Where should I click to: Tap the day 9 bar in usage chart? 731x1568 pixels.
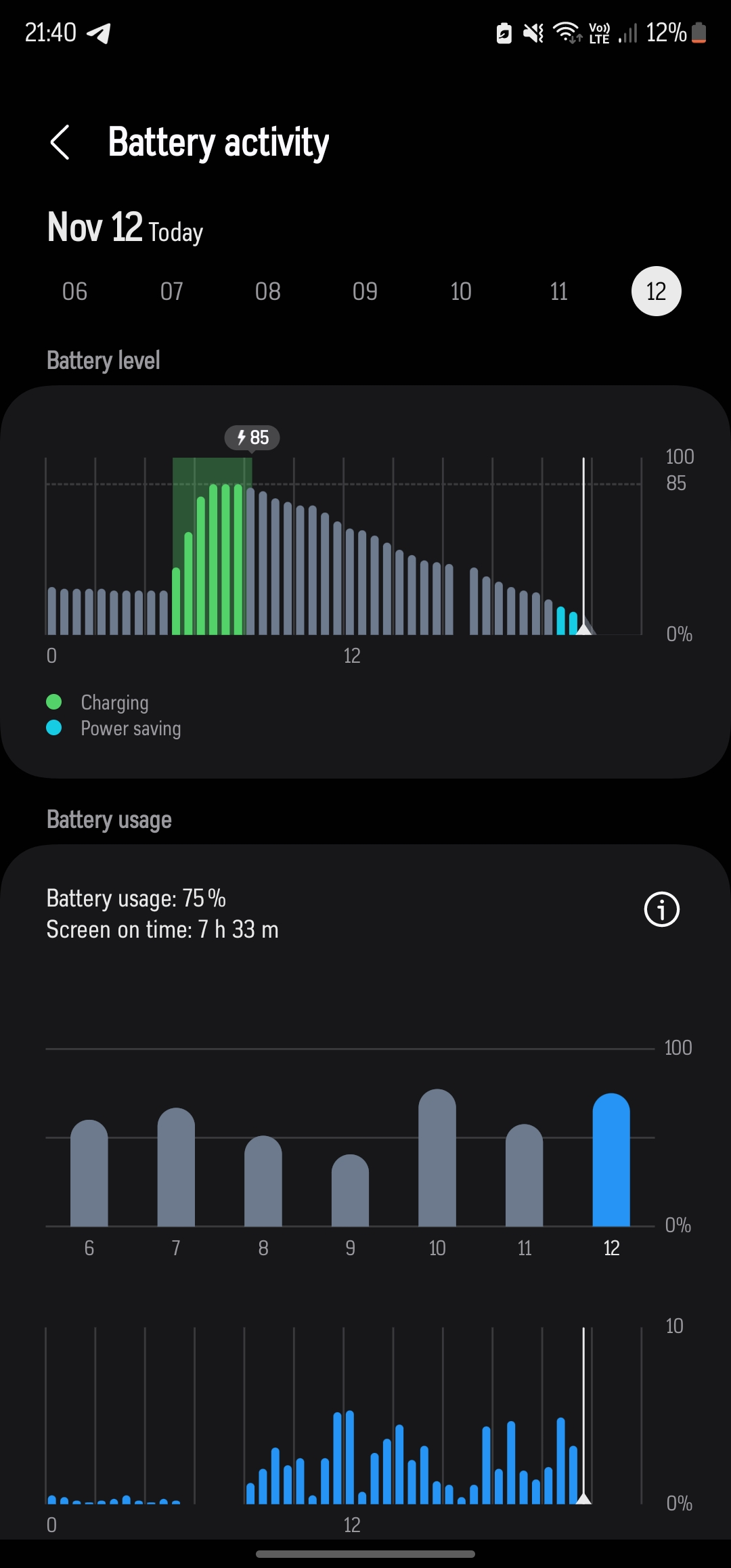[x=350, y=1193]
